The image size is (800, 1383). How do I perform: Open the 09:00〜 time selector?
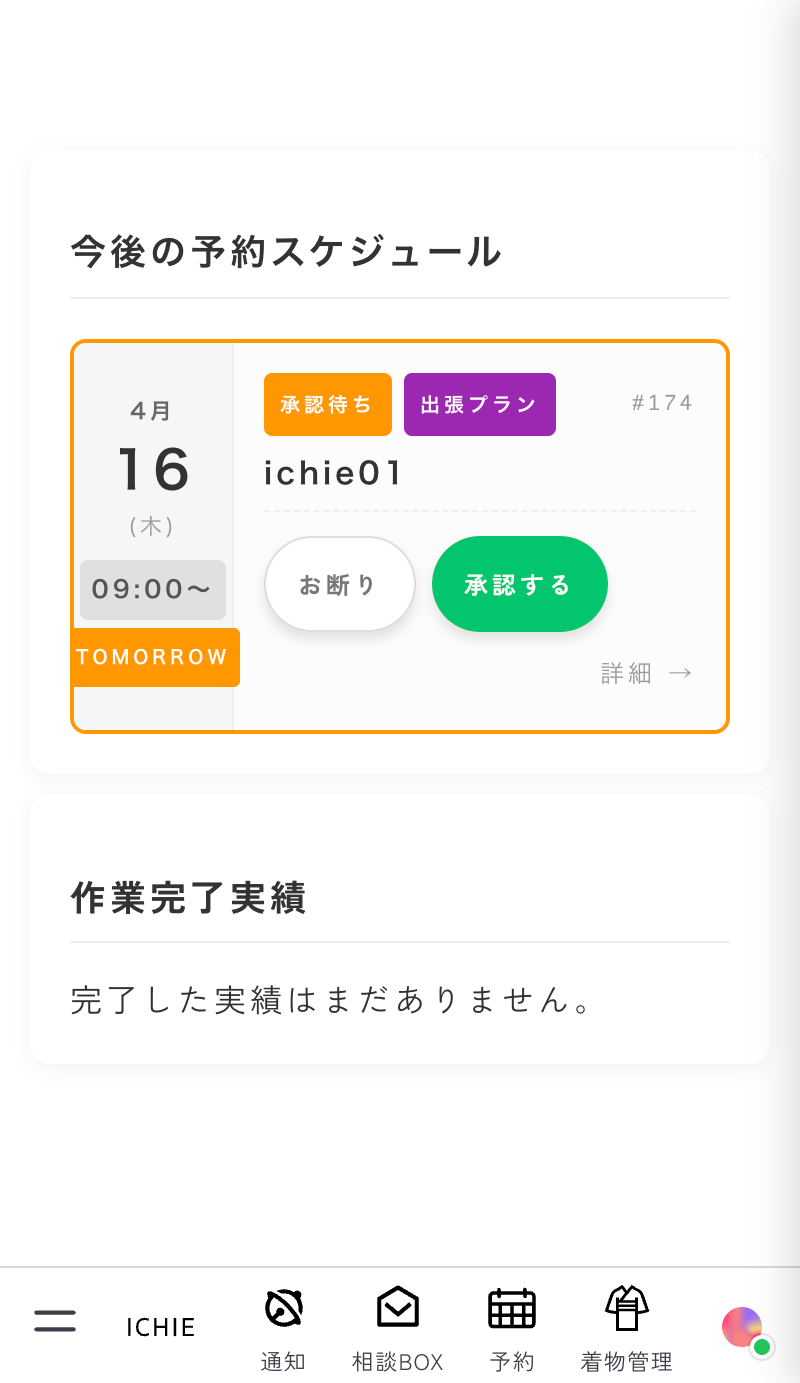point(152,590)
